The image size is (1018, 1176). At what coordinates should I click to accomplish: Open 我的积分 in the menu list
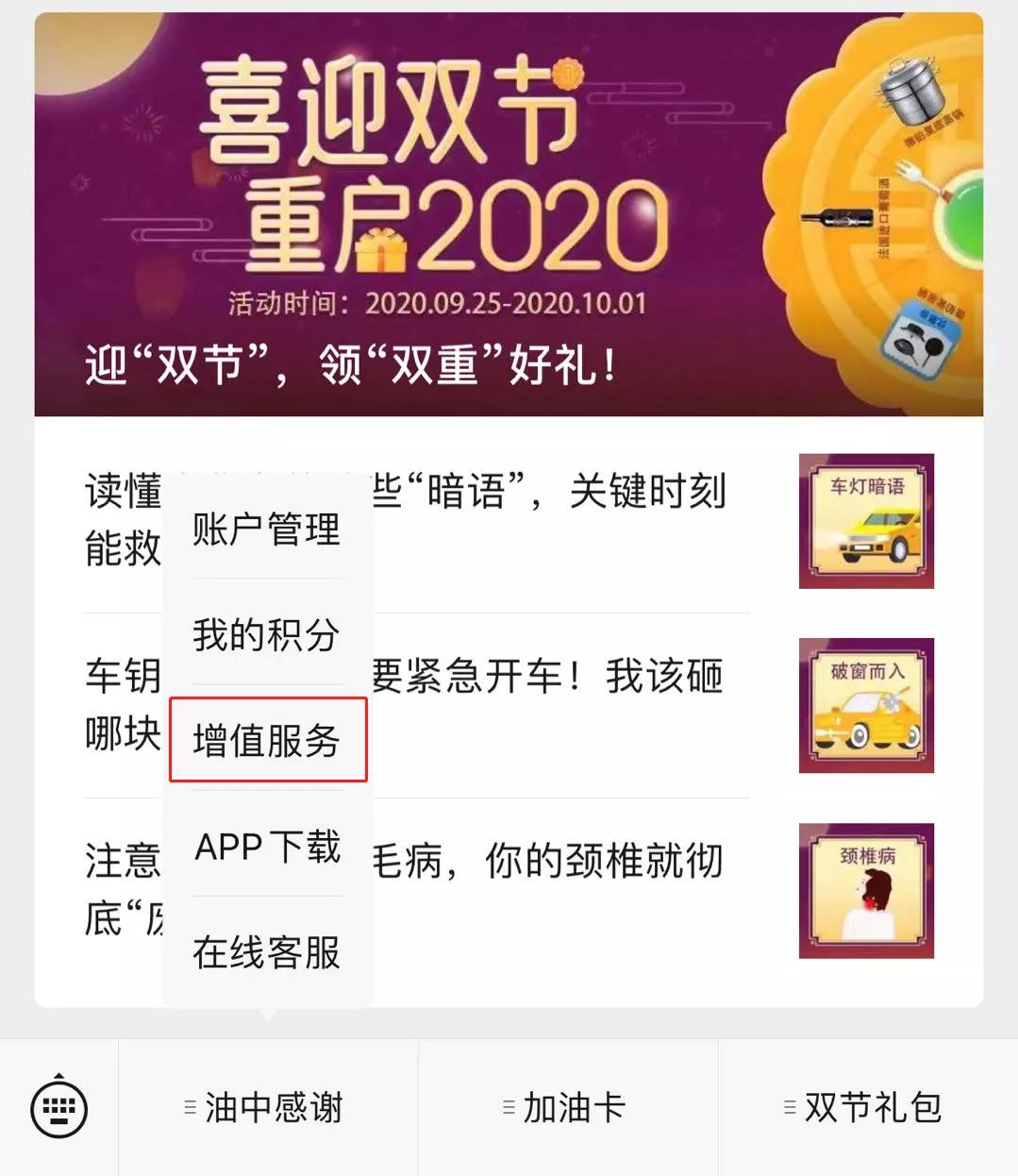pos(265,636)
